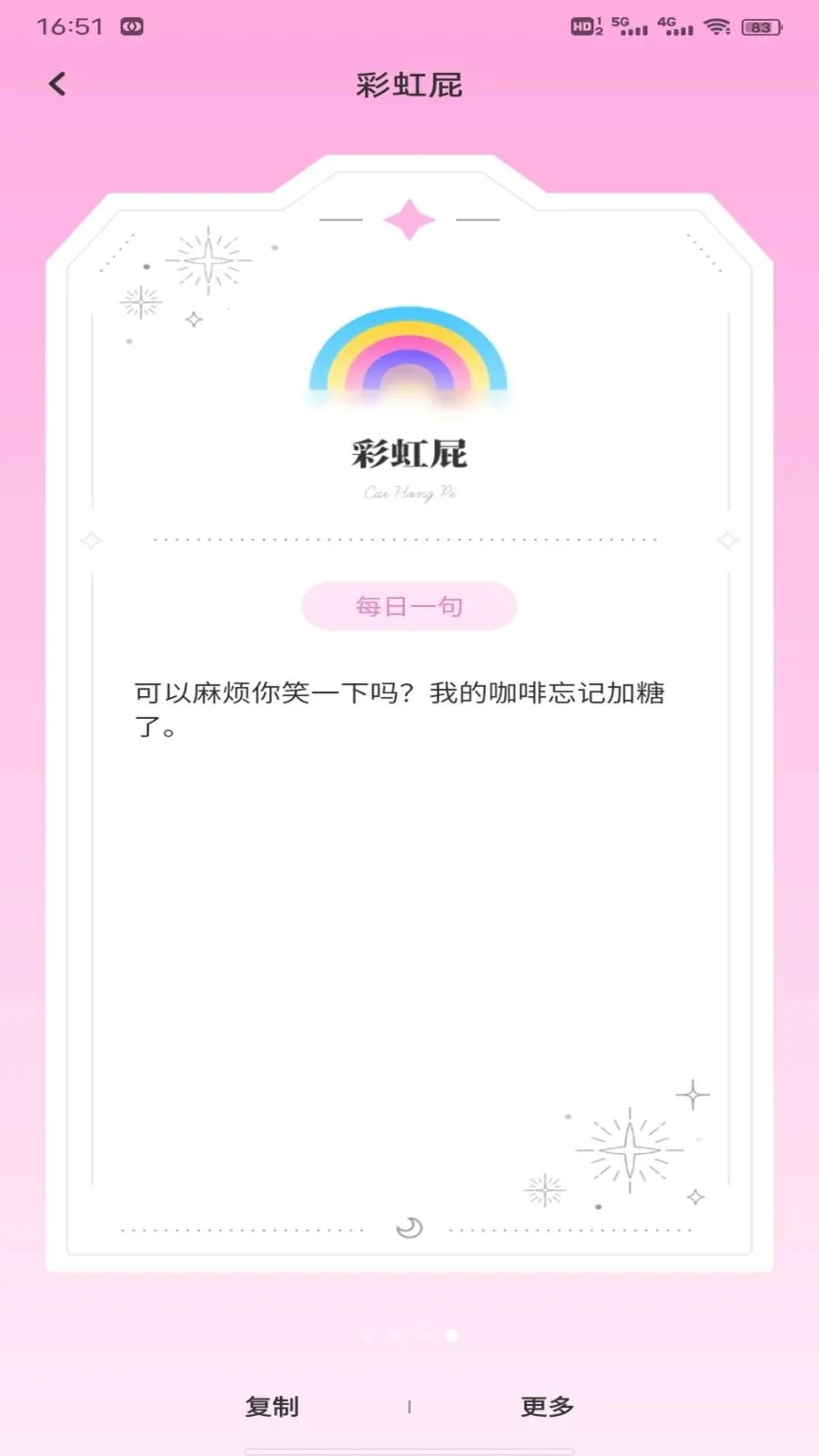Open the 更多 more options
This screenshot has height=1456, width=819.
point(546,1407)
